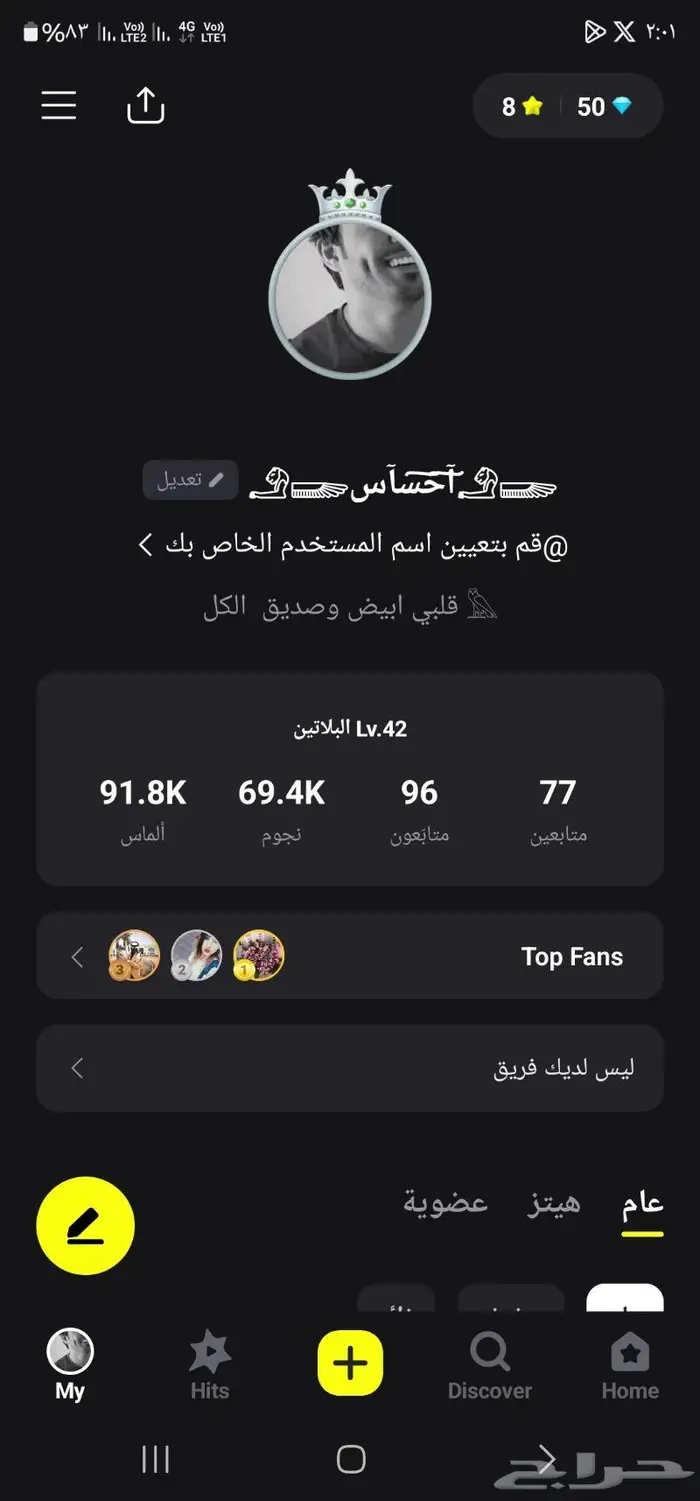The image size is (700, 1501).
Task: View the 96 متابعون count
Action: click(x=419, y=808)
